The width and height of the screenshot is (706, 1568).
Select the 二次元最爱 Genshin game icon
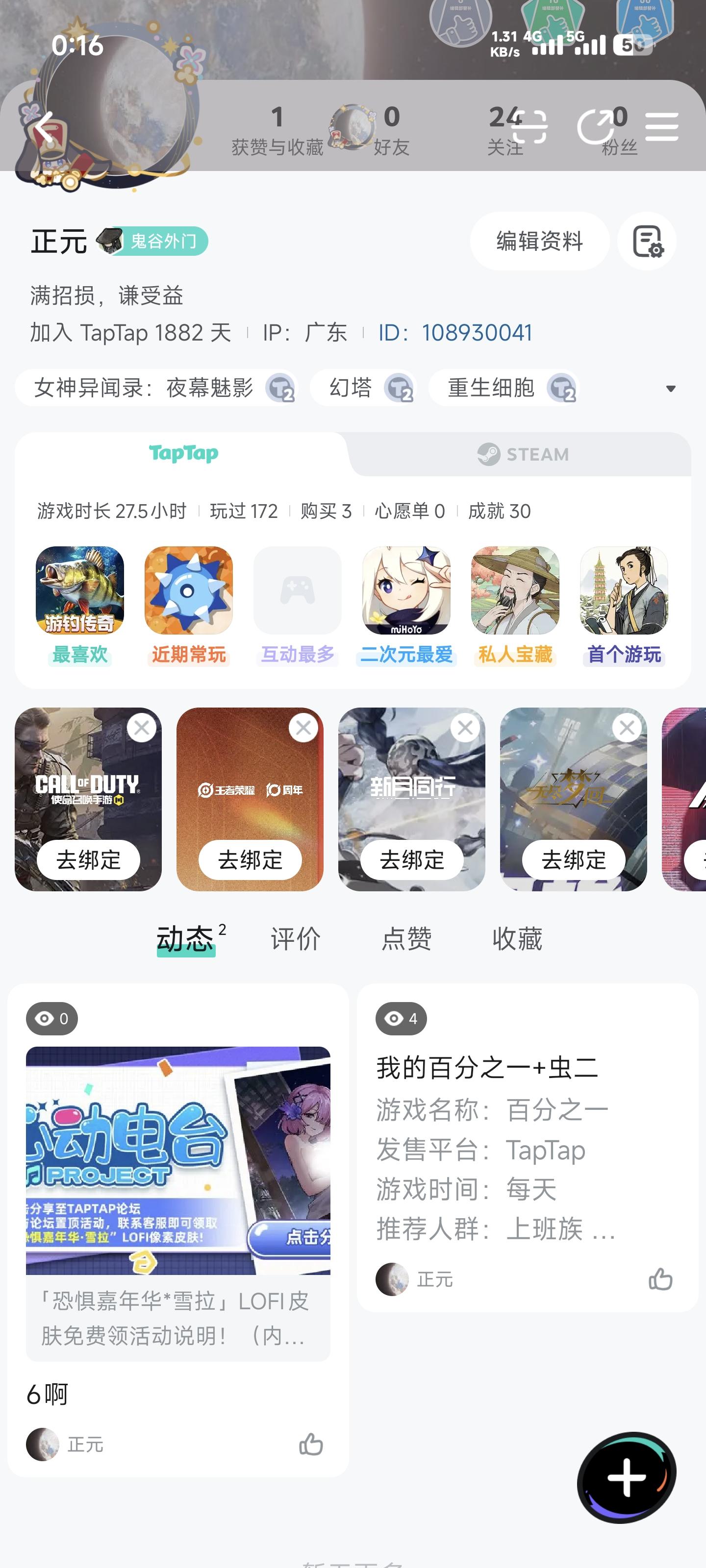coord(405,590)
